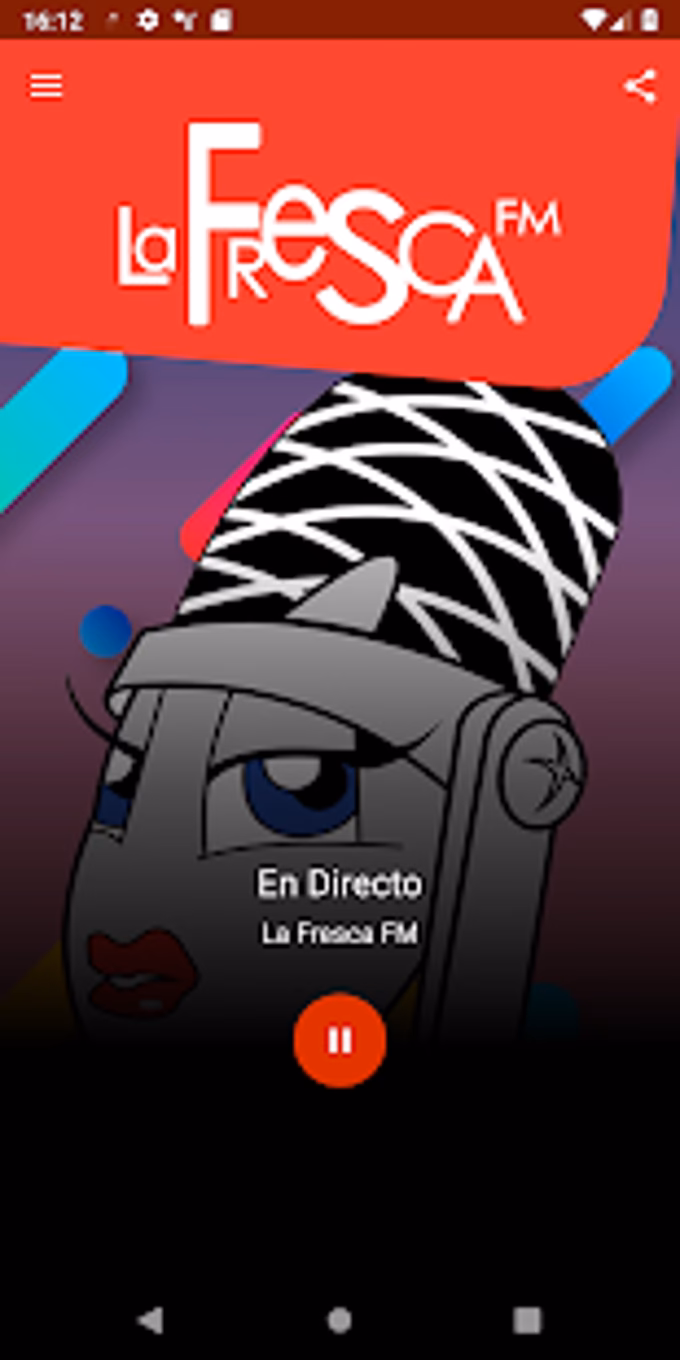Open the hamburger drawer menu
The height and width of the screenshot is (1360, 680).
coord(46,87)
